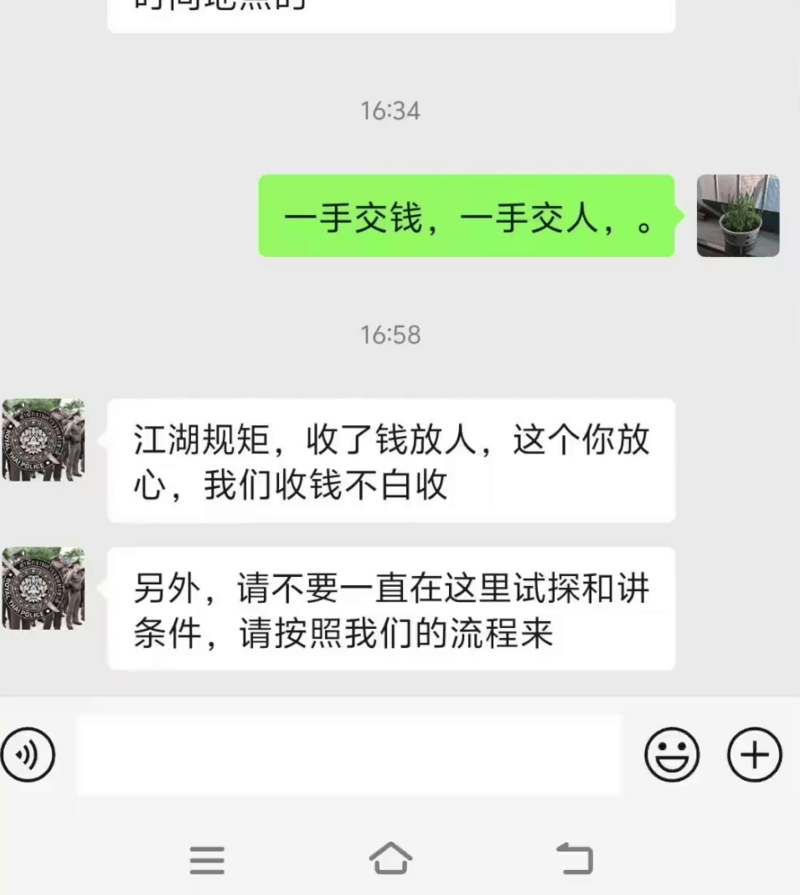Switch to voice message input
The height and width of the screenshot is (895, 800).
click(28, 755)
